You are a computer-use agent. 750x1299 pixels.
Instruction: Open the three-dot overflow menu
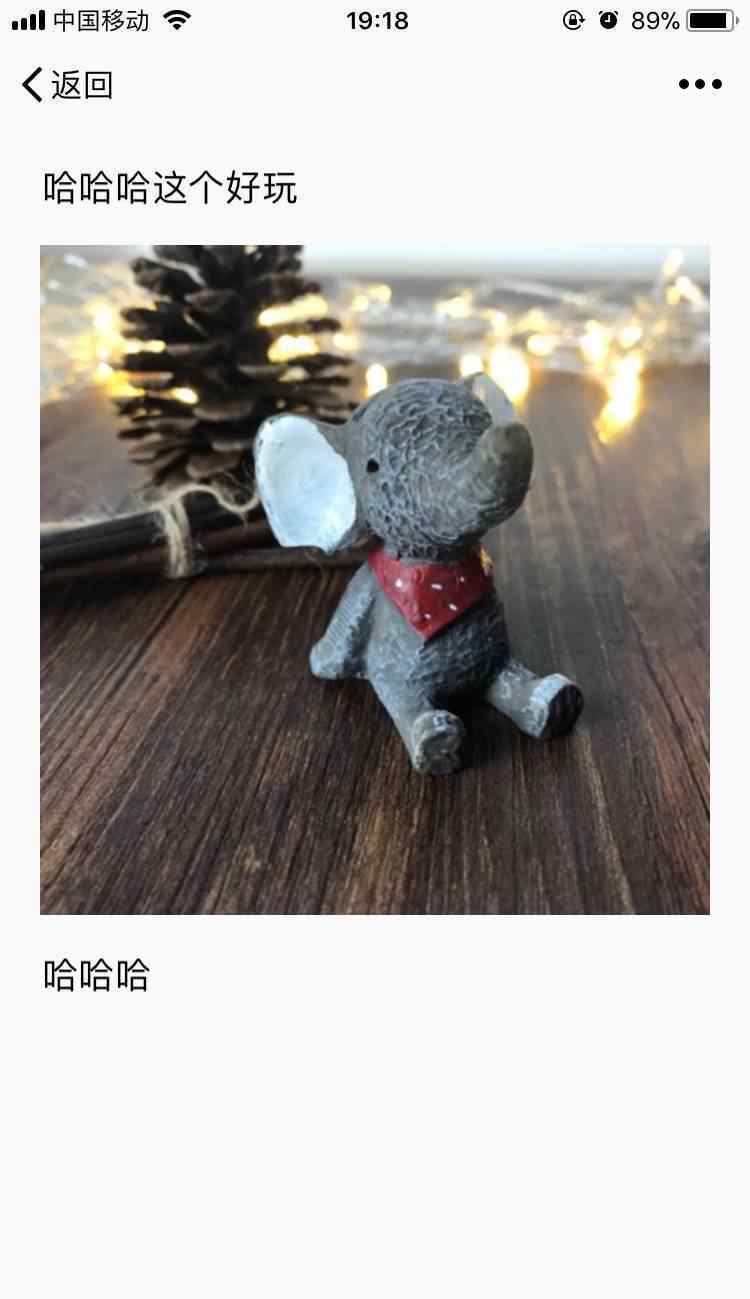click(700, 84)
